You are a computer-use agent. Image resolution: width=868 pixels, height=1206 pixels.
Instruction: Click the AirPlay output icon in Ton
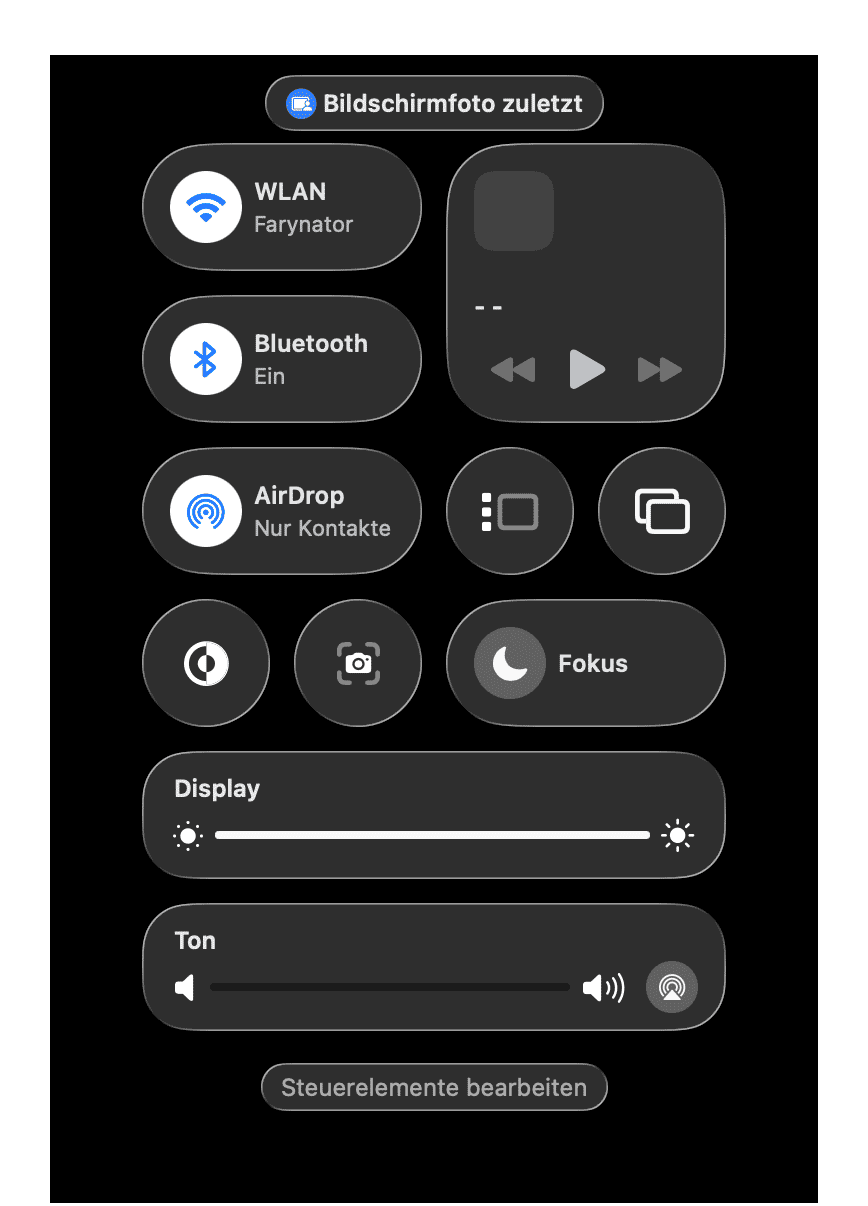click(672, 987)
